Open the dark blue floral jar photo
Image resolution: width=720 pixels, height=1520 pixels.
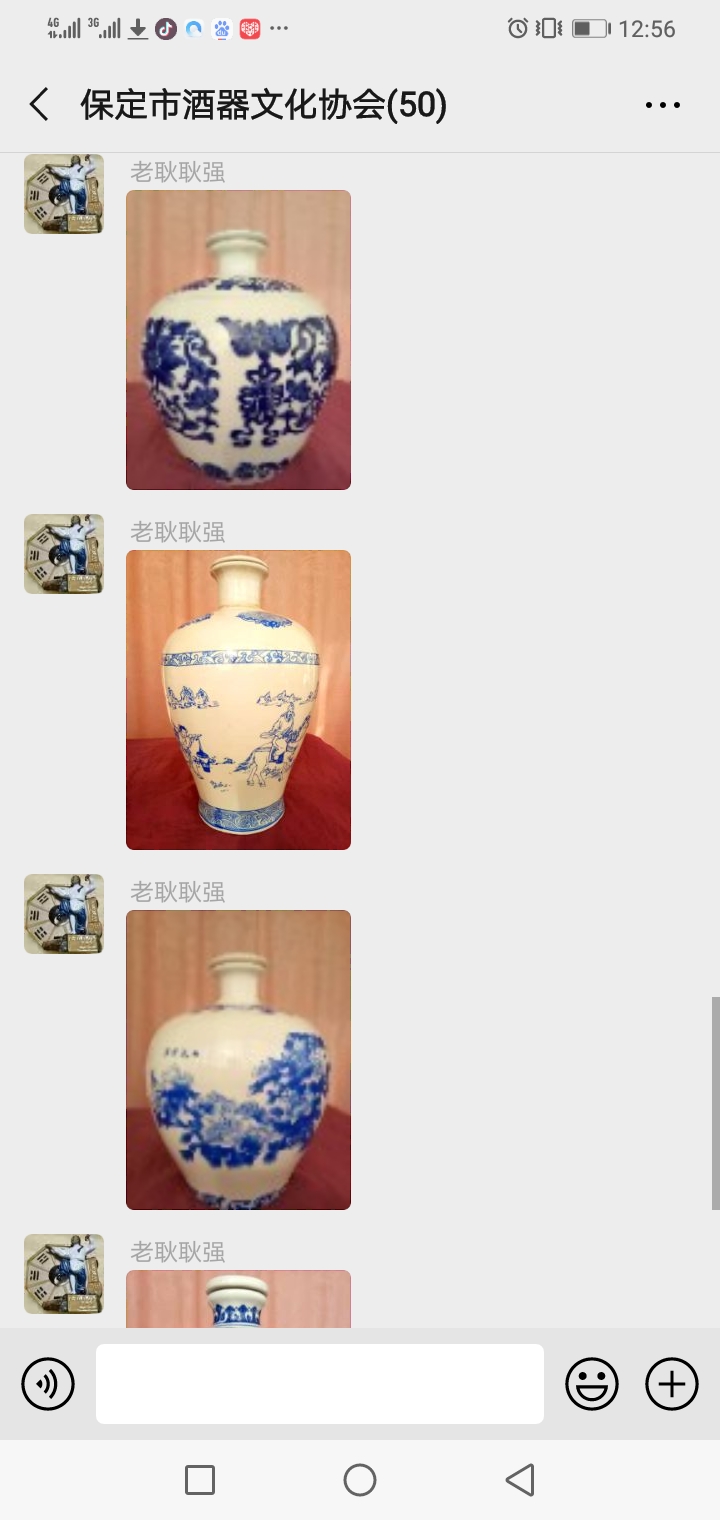[238, 340]
